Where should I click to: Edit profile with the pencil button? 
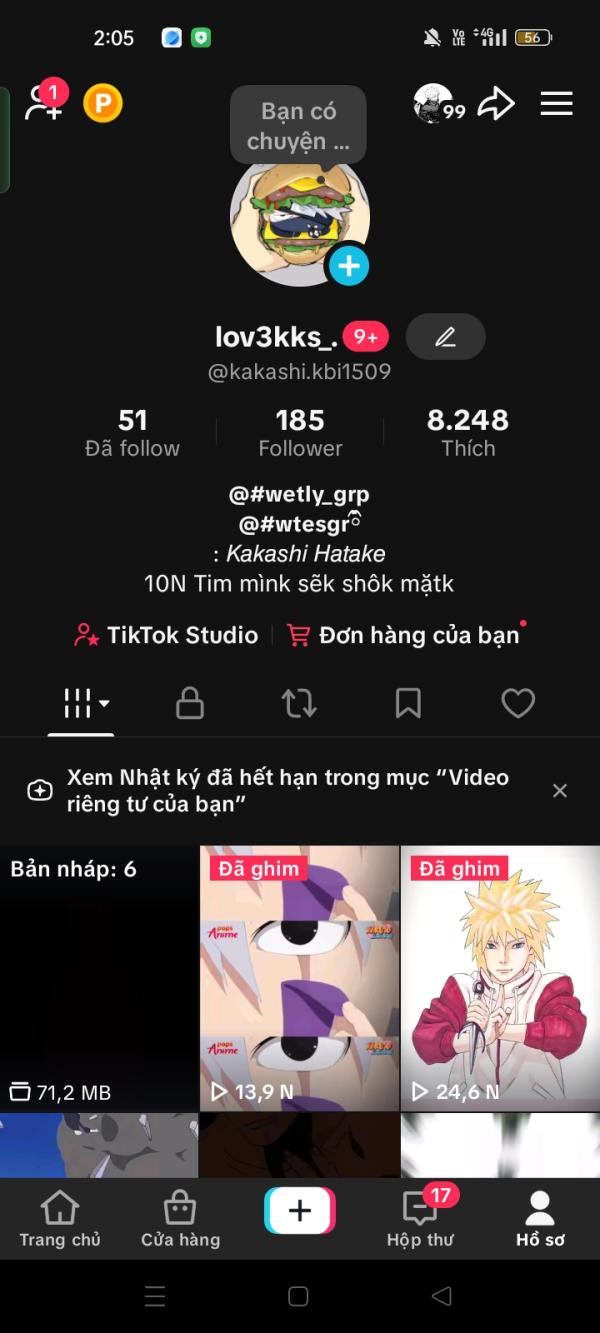click(x=445, y=337)
